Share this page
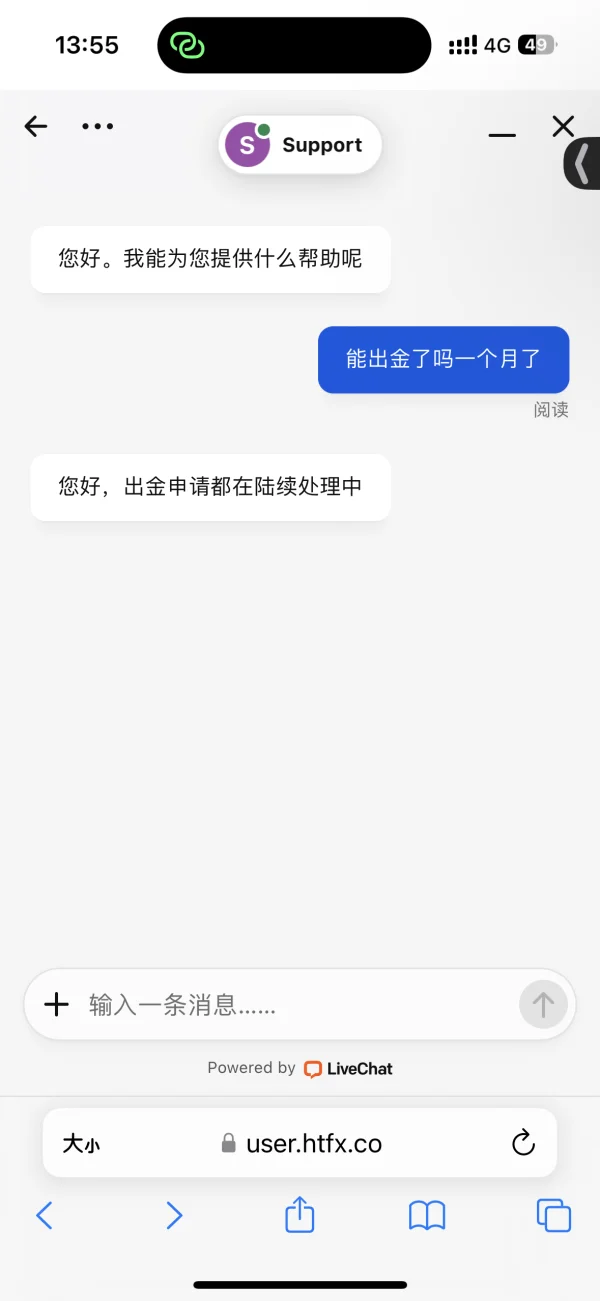Screen dimensions: 600x1301 (x=300, y=1214)
